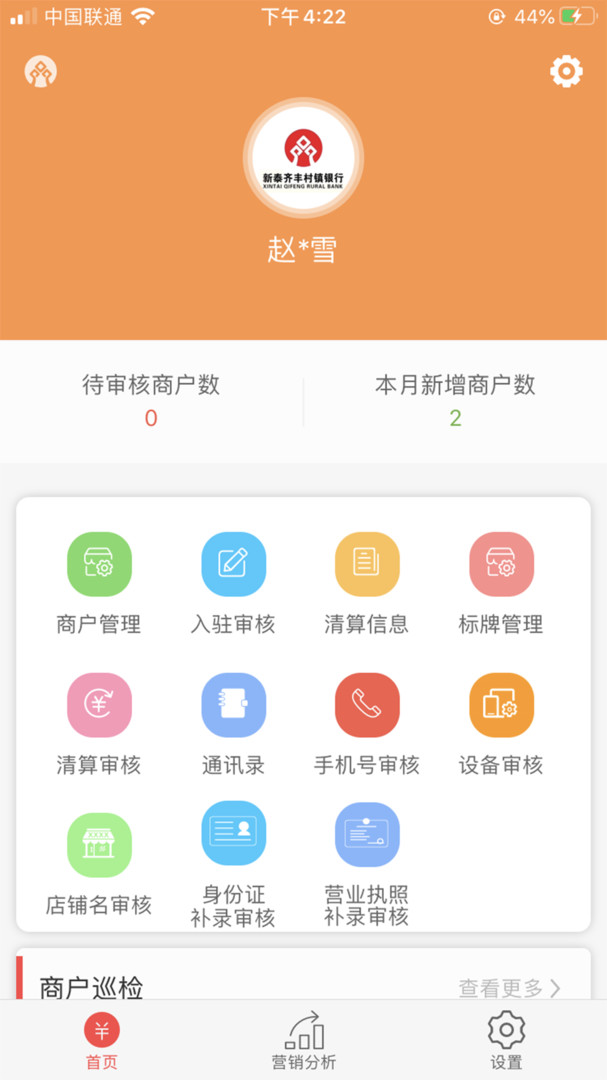The image size is (607, 1080).
Task: Switch to the 营销分析 tab
Action: coord(304,1040)
